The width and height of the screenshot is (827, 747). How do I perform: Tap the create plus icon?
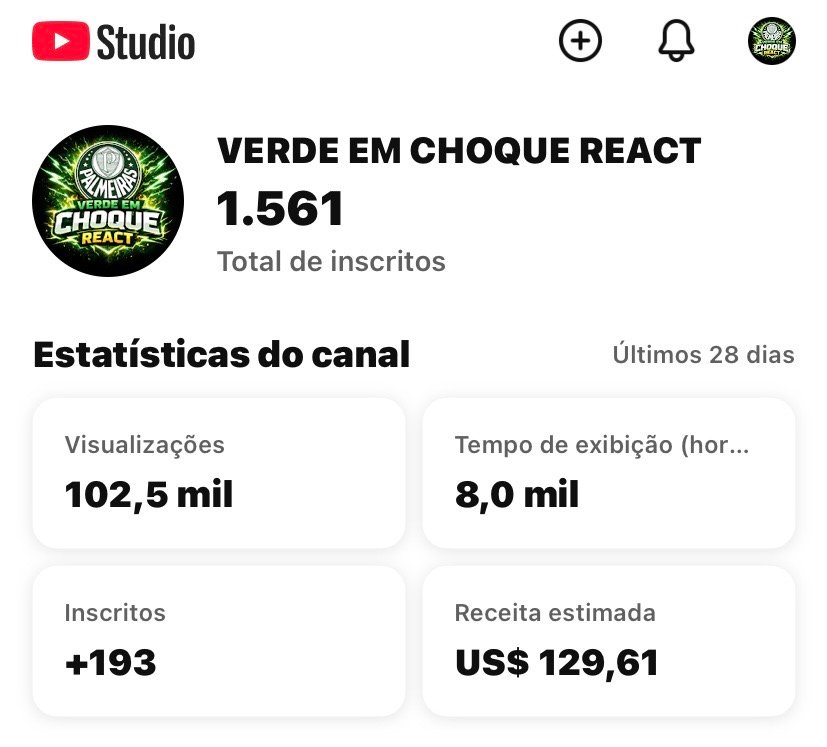(x=580, y=42)
